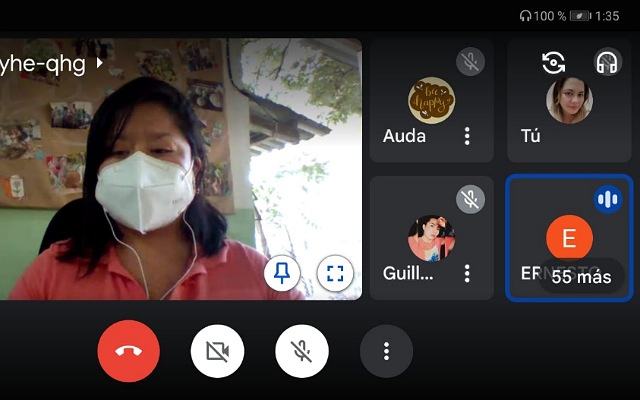640x400 pixels.
Task: End the call with the red hang-up button
Action: 129,351
